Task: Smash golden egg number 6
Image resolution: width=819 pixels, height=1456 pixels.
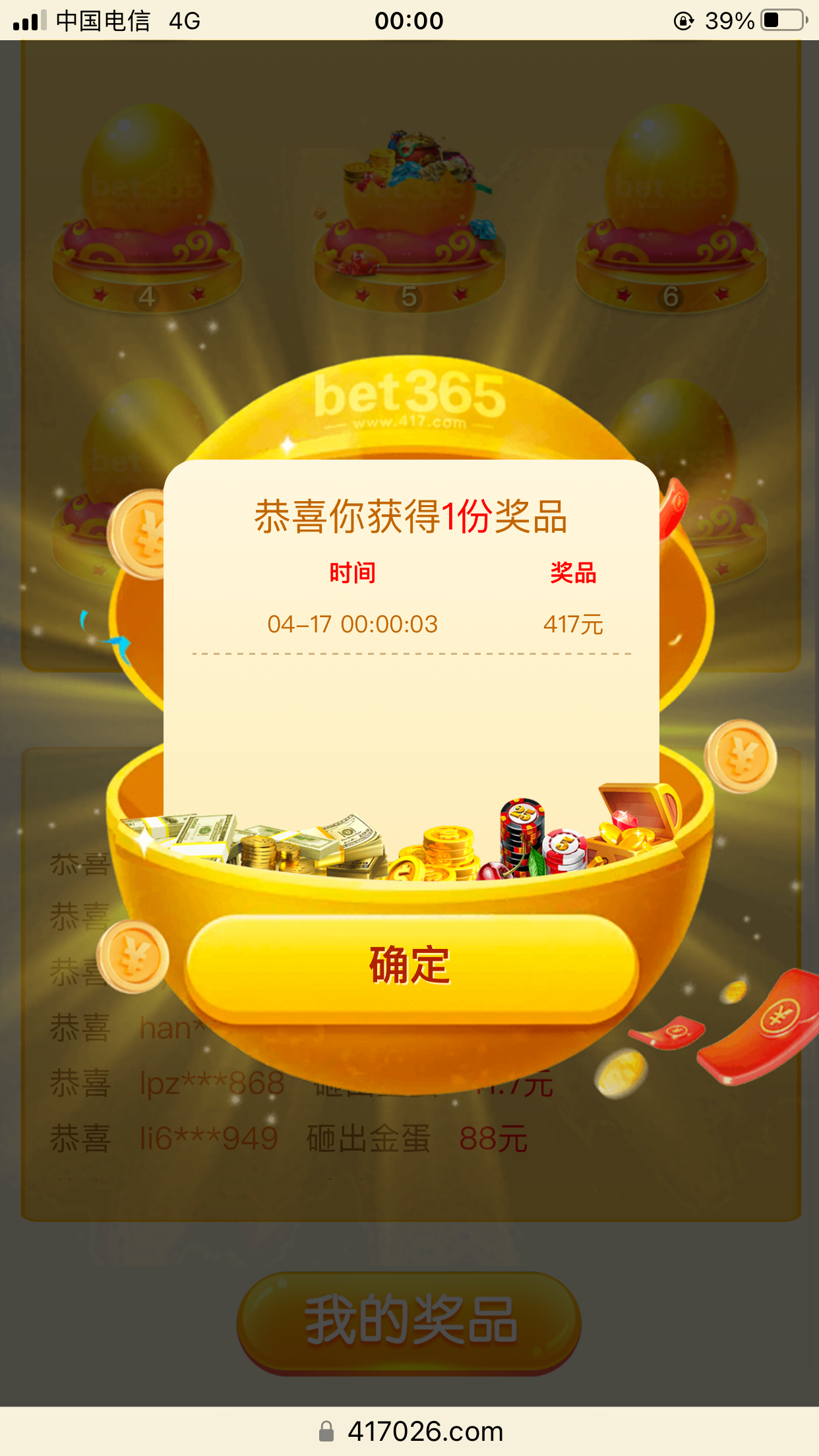Action: pos(671,198)
